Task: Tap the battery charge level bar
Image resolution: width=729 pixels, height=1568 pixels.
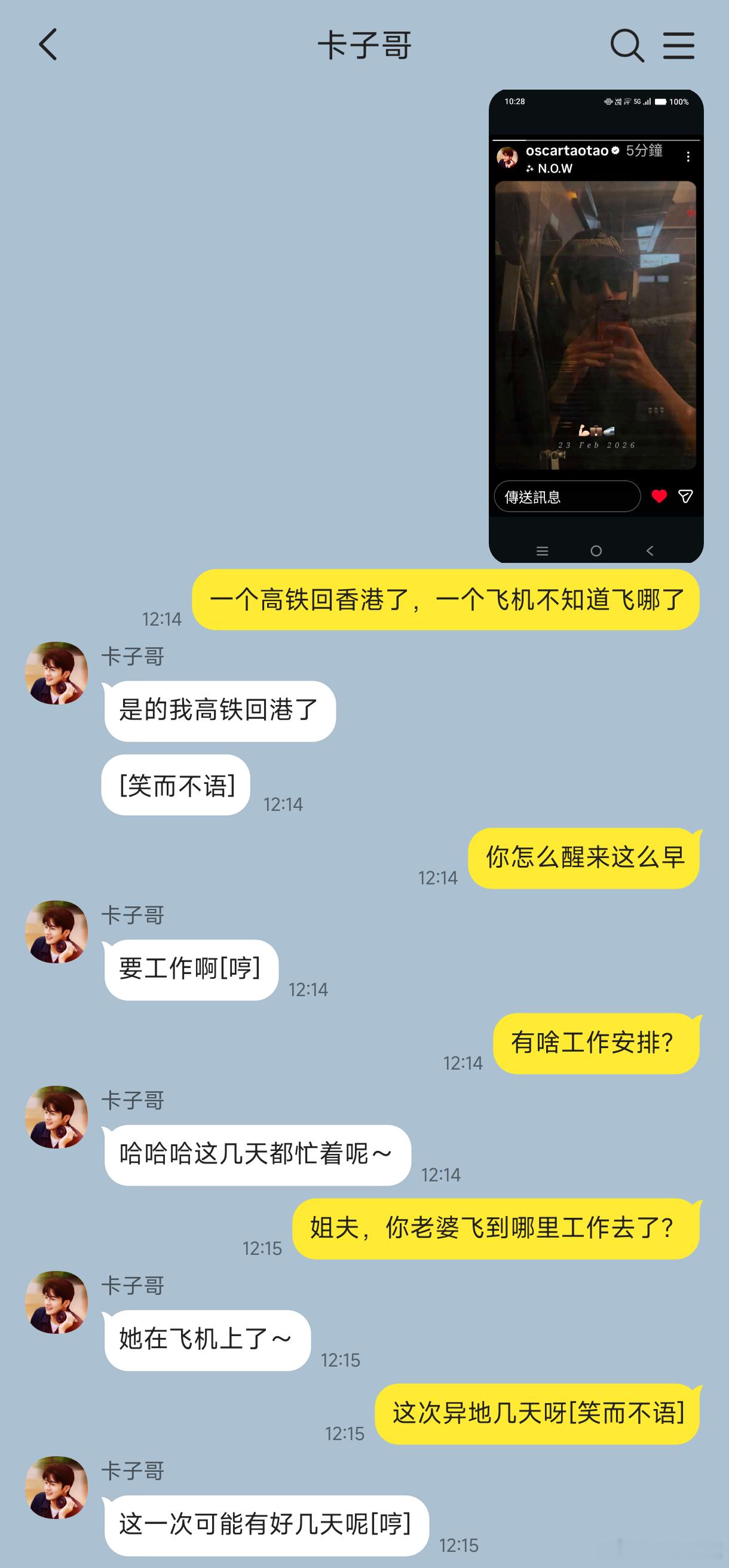Action: point(660,102)
